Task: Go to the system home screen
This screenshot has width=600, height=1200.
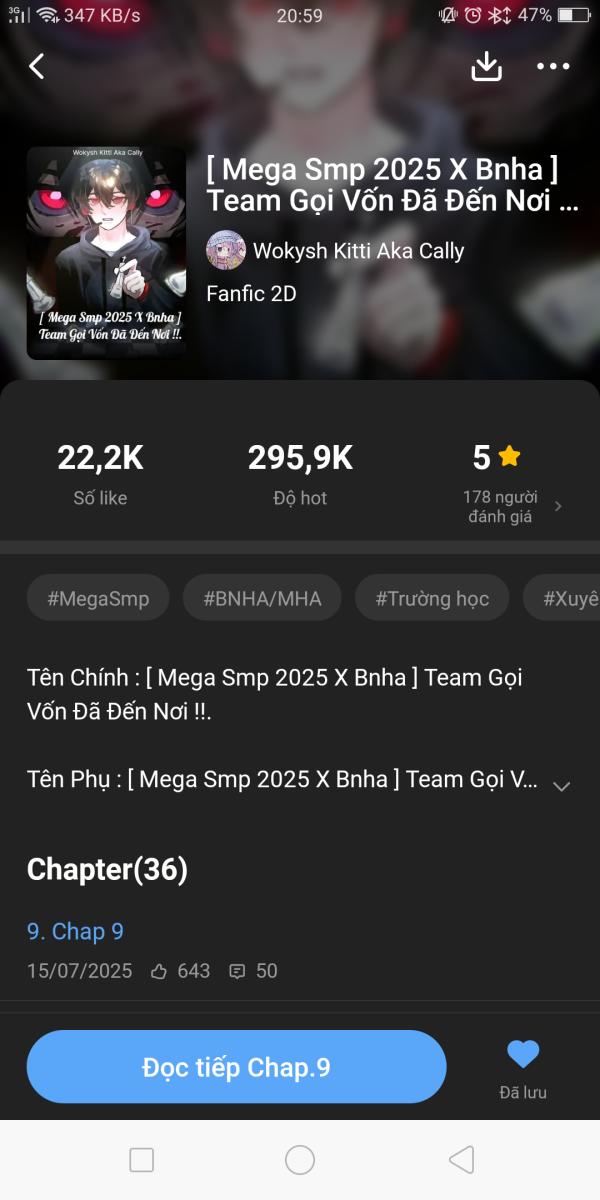Action: [300, 1160]
